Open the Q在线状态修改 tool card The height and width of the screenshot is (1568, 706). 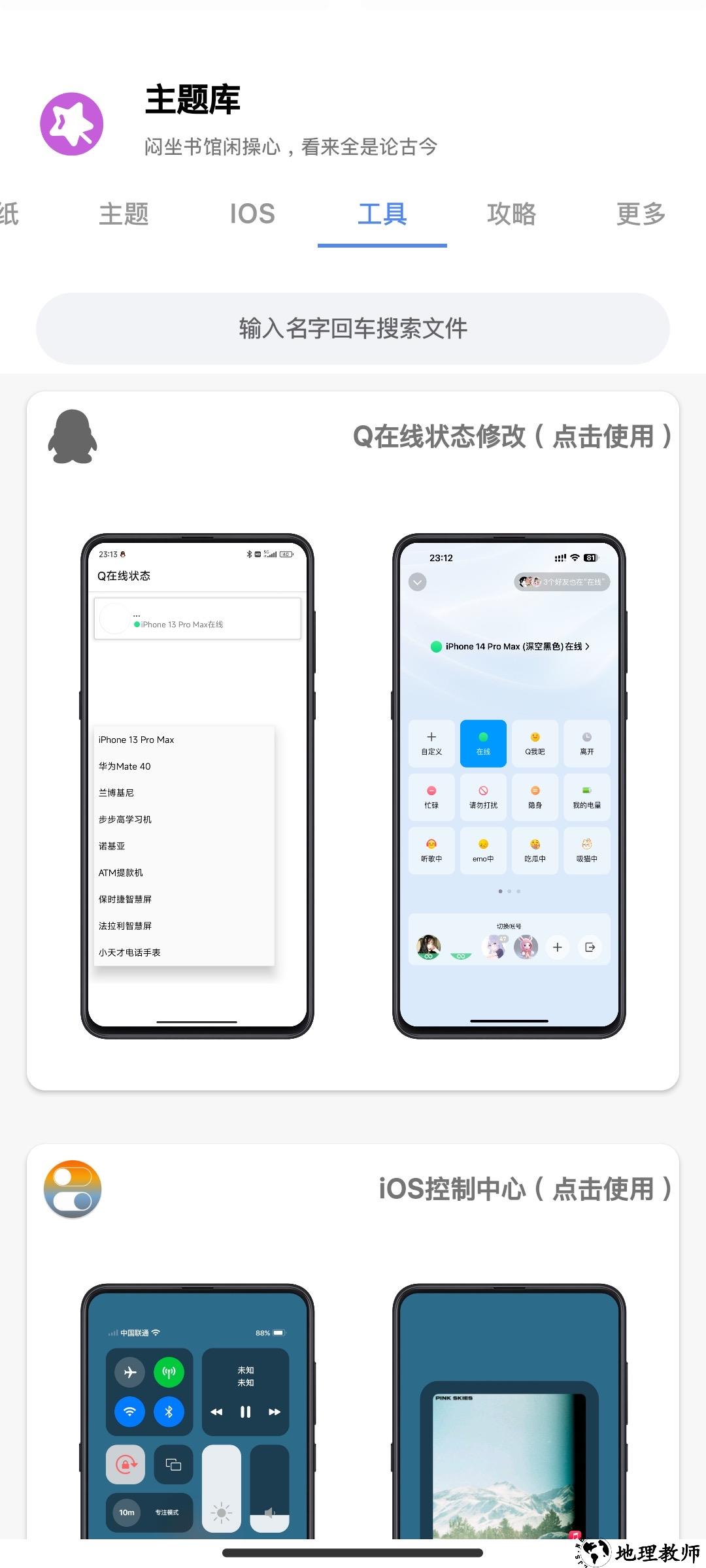click(x=512, y=436)
